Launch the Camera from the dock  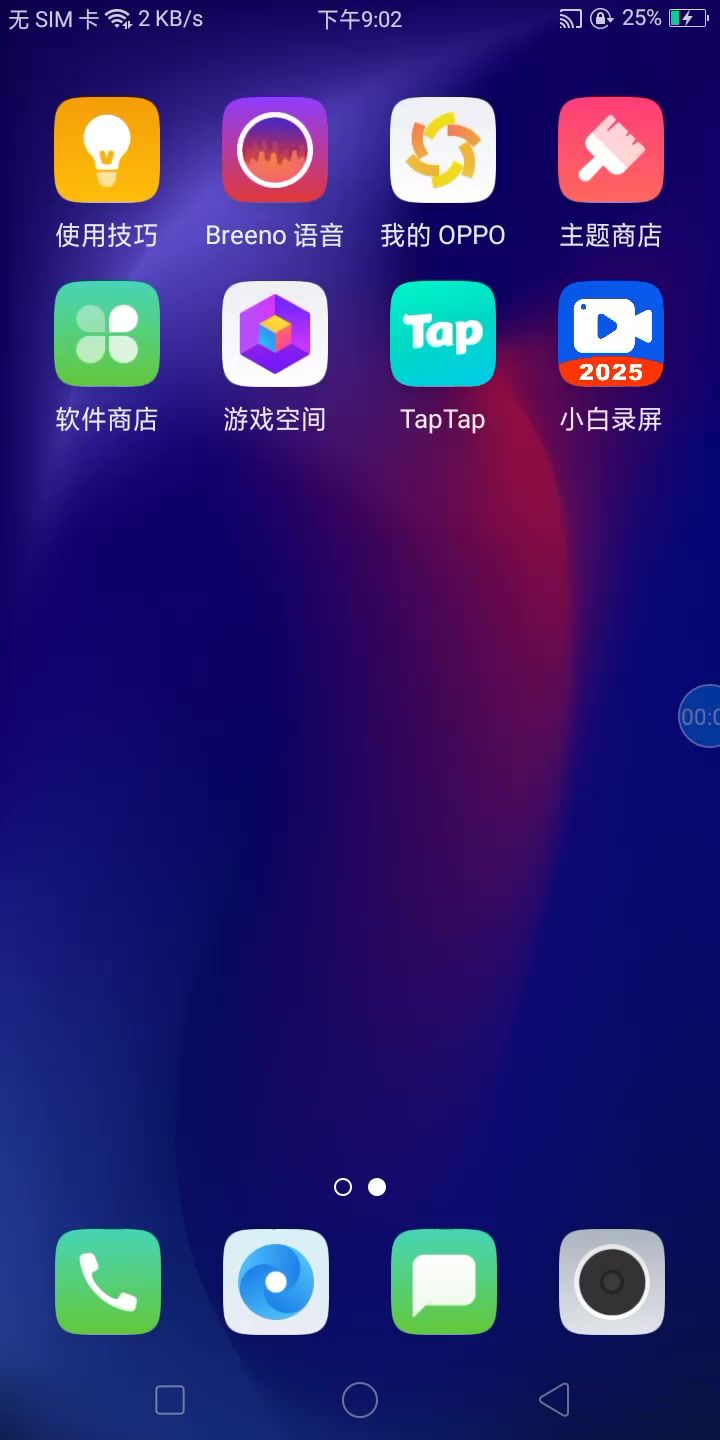pos(612,1282)
